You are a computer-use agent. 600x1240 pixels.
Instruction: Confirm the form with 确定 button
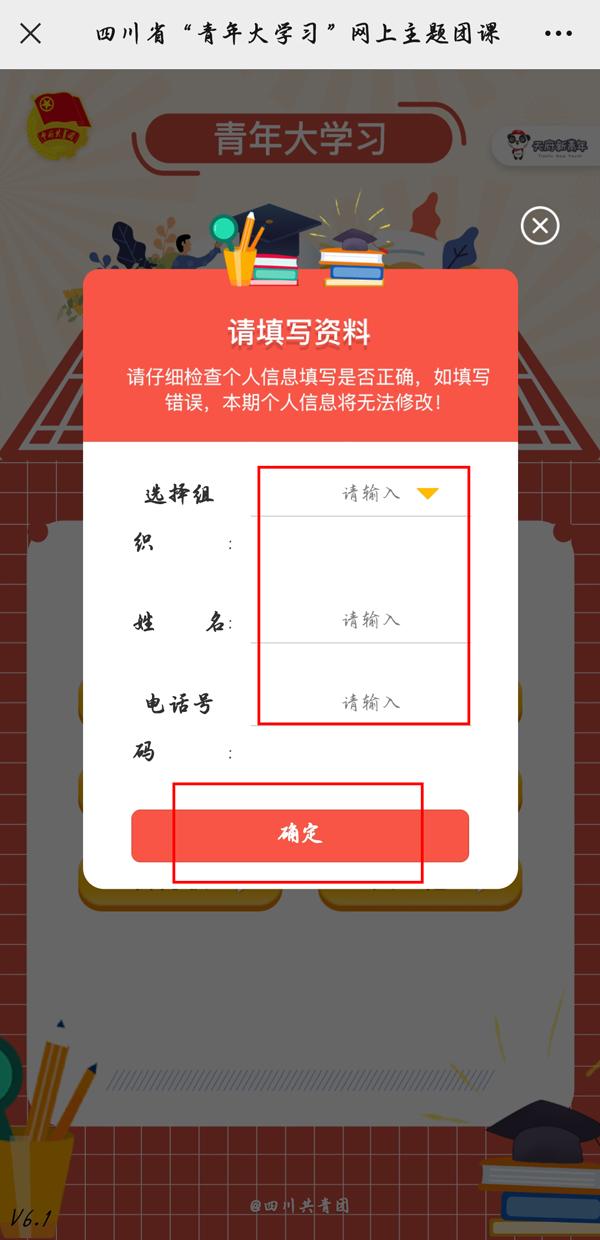pos(300,835)
